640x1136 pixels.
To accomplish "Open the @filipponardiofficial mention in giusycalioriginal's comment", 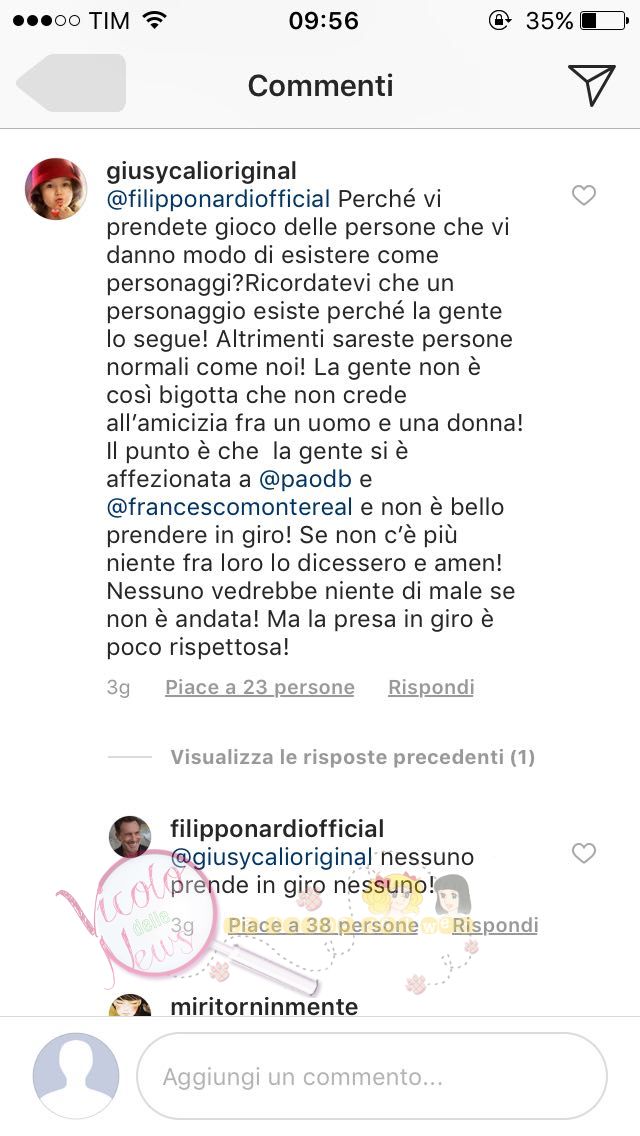I will (218, 199).
